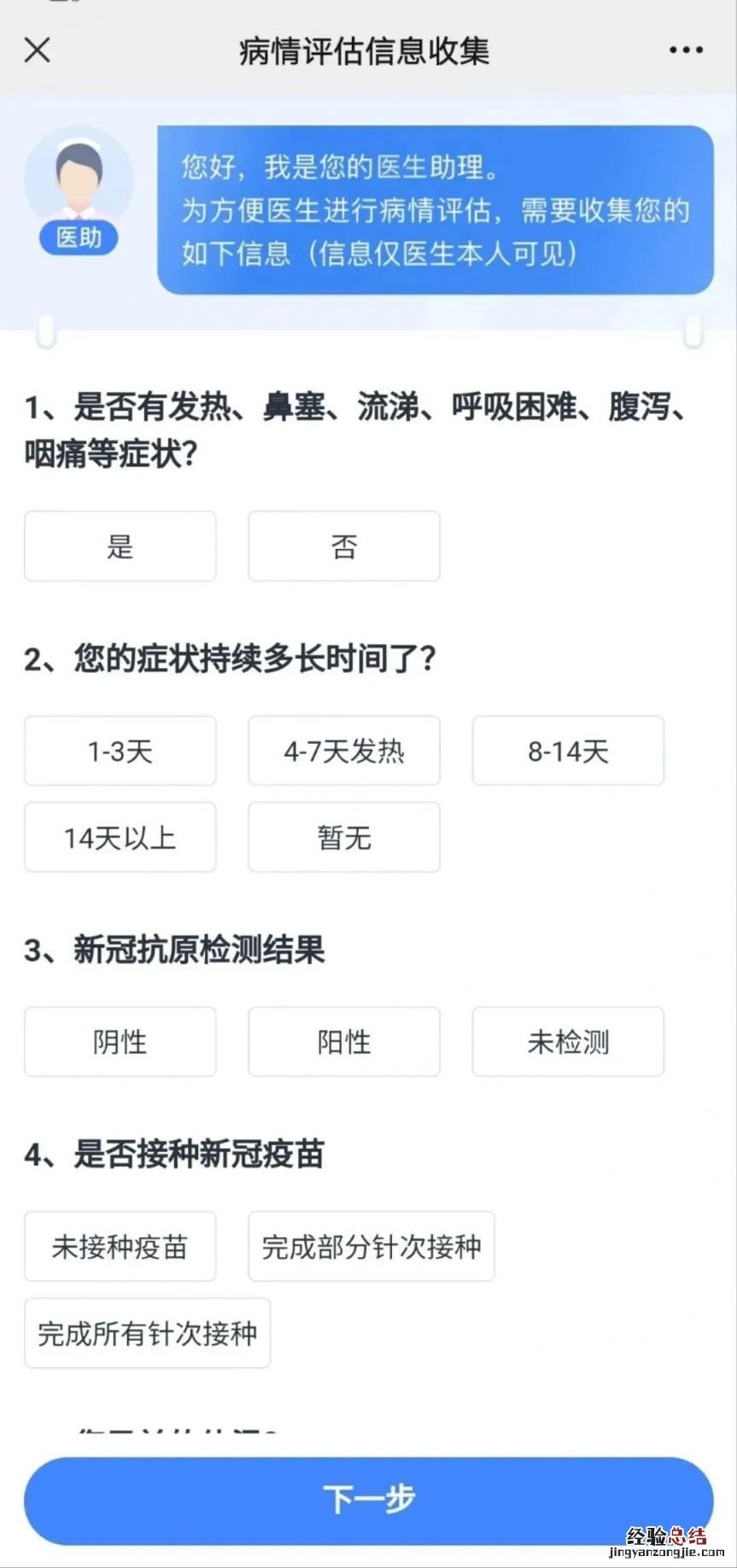Choose 完成部分针次接种 option

(371, 1247)
